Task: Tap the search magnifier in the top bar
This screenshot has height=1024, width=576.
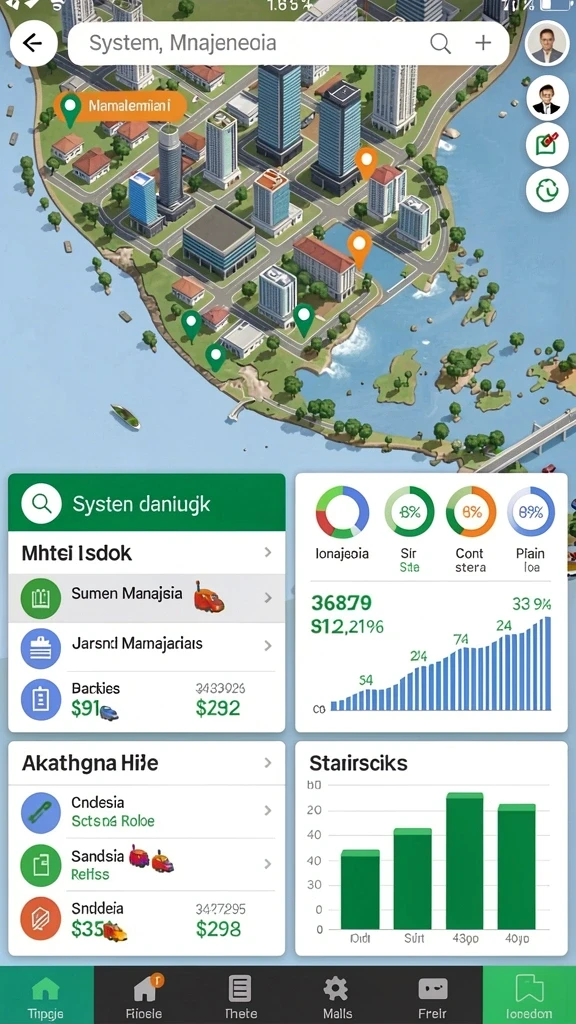Action: [440, 44]
